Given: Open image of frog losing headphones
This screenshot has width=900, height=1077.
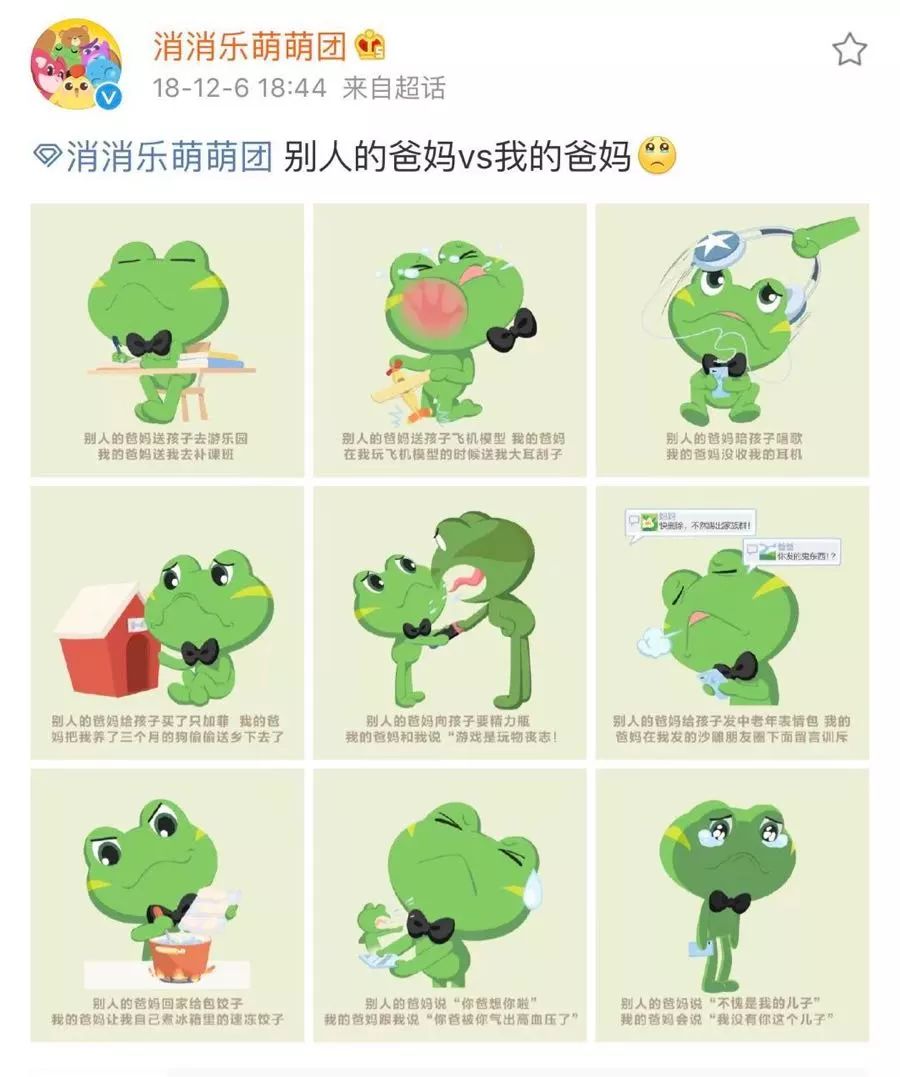Looking at the screenshot, I should [732, 340].
